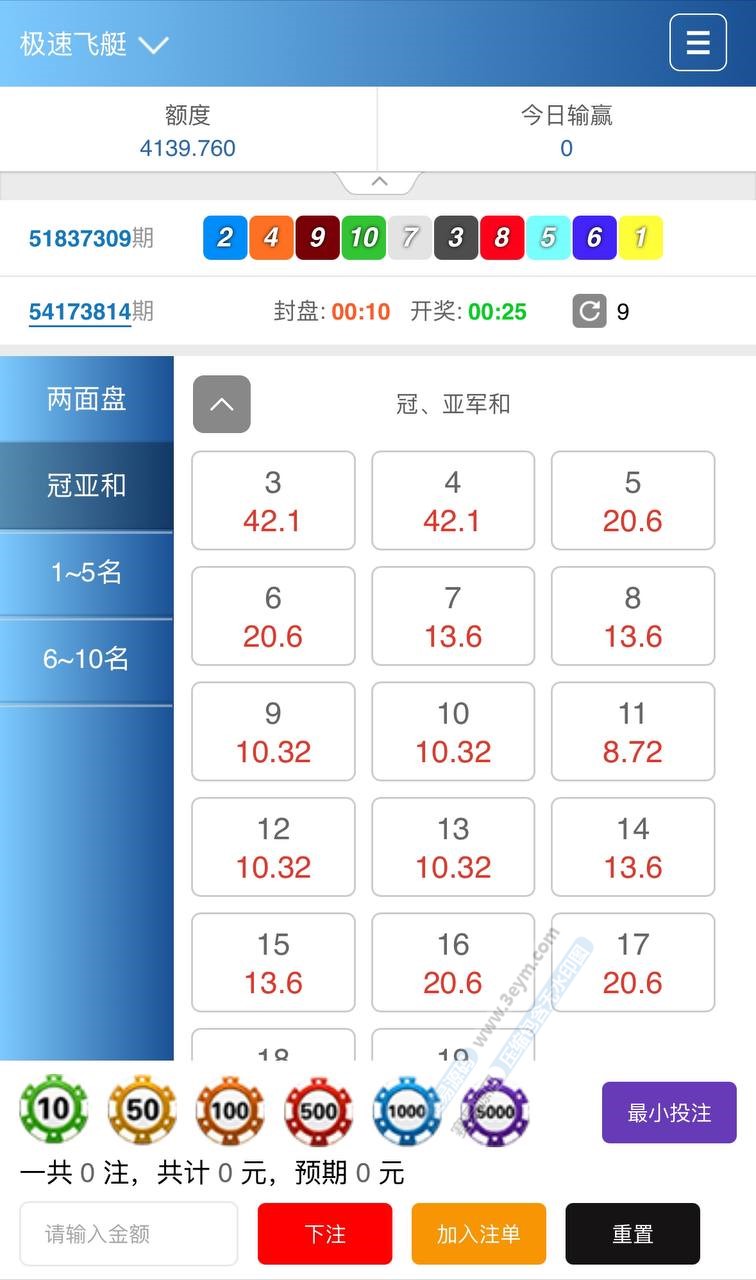Image resolution: width=756 pixels, height=1280 pixels.
Task: Collapse the 冠、亚军和 section
Action: 222,404
